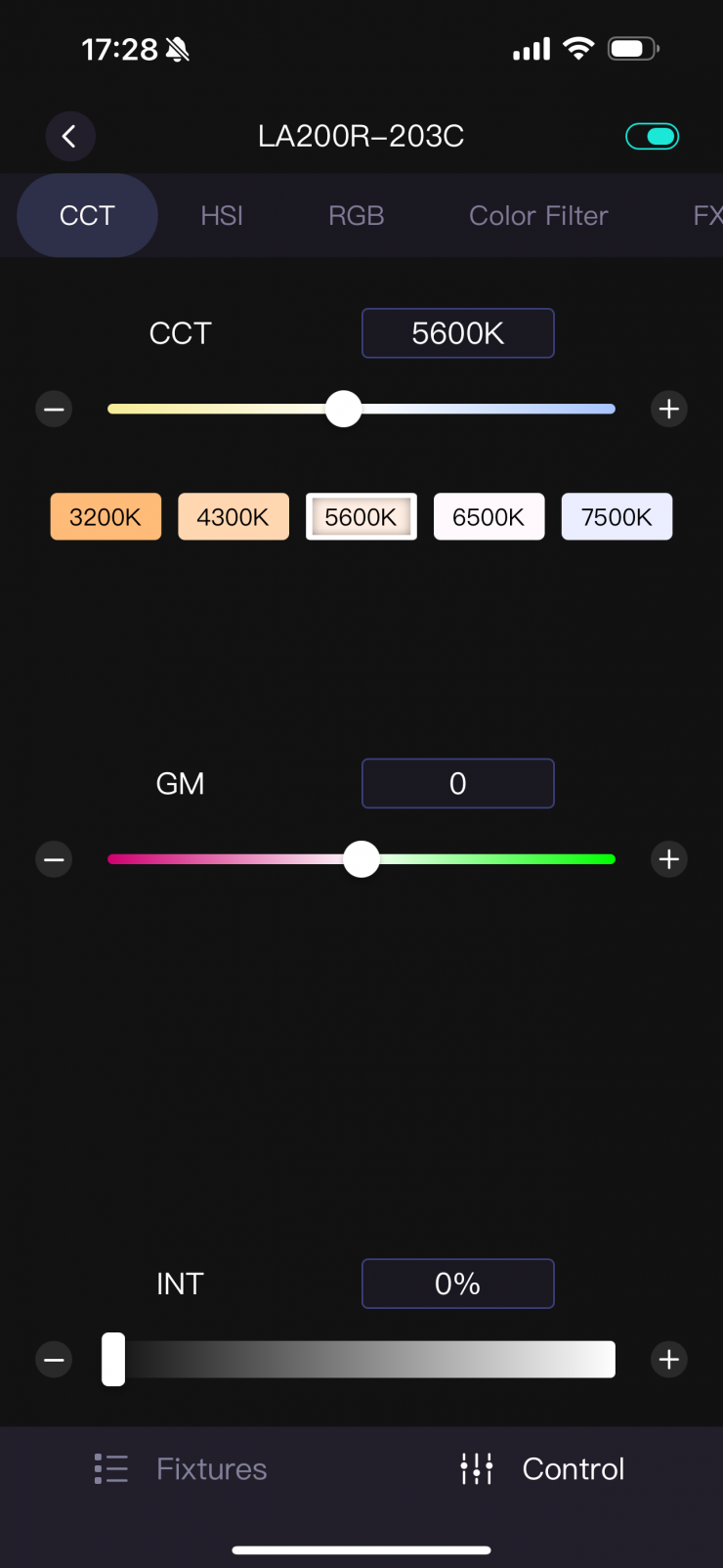Edit the INT 0% value field

tap(457, 1284)
